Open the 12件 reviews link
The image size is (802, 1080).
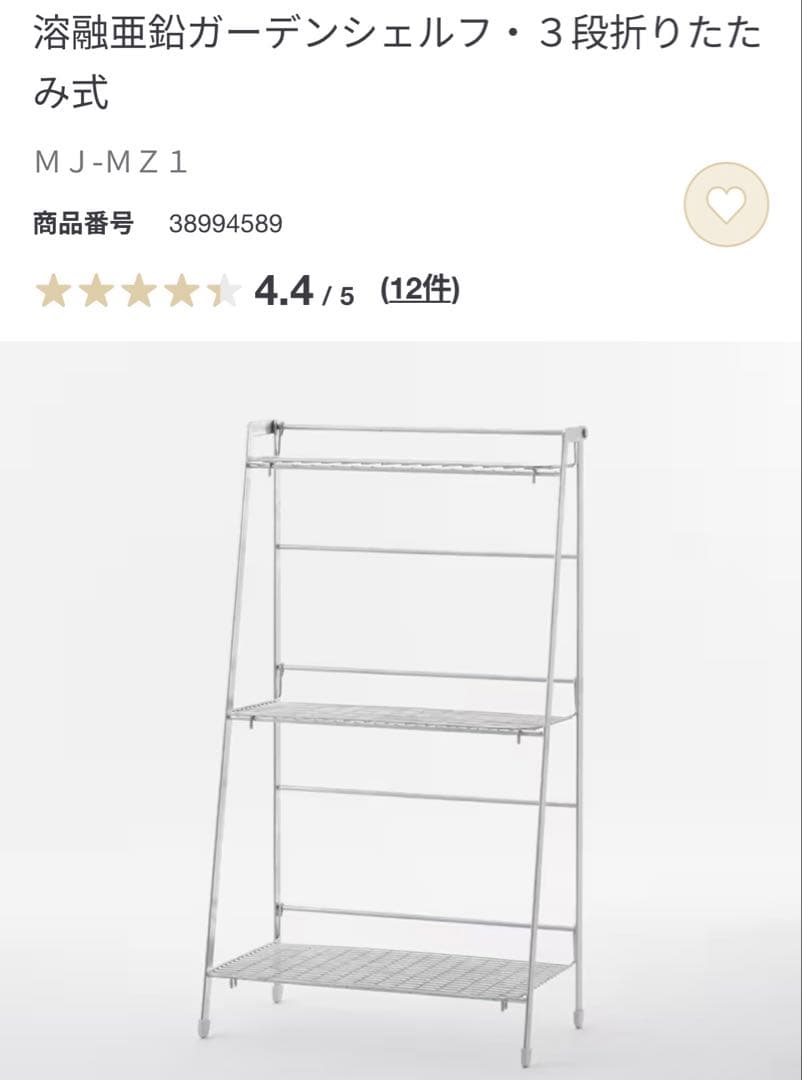420,291
